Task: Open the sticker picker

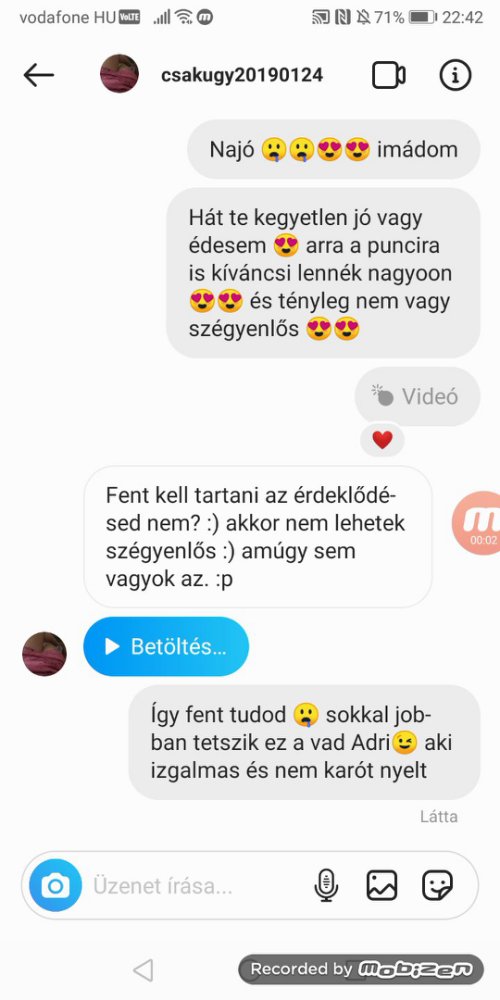Action: (438, 886)
